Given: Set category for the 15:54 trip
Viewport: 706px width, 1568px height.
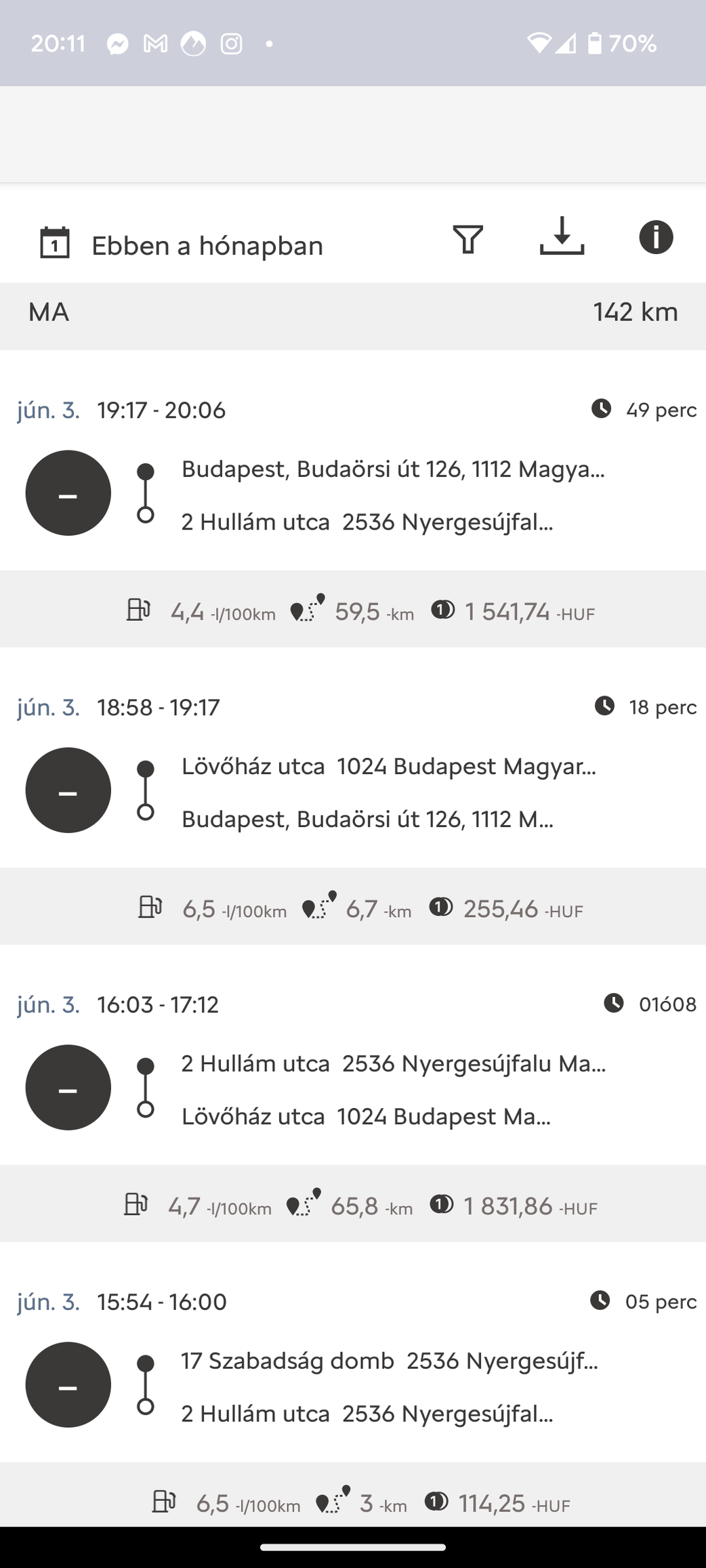Looking at the screenshot, I should [68, 1385].
